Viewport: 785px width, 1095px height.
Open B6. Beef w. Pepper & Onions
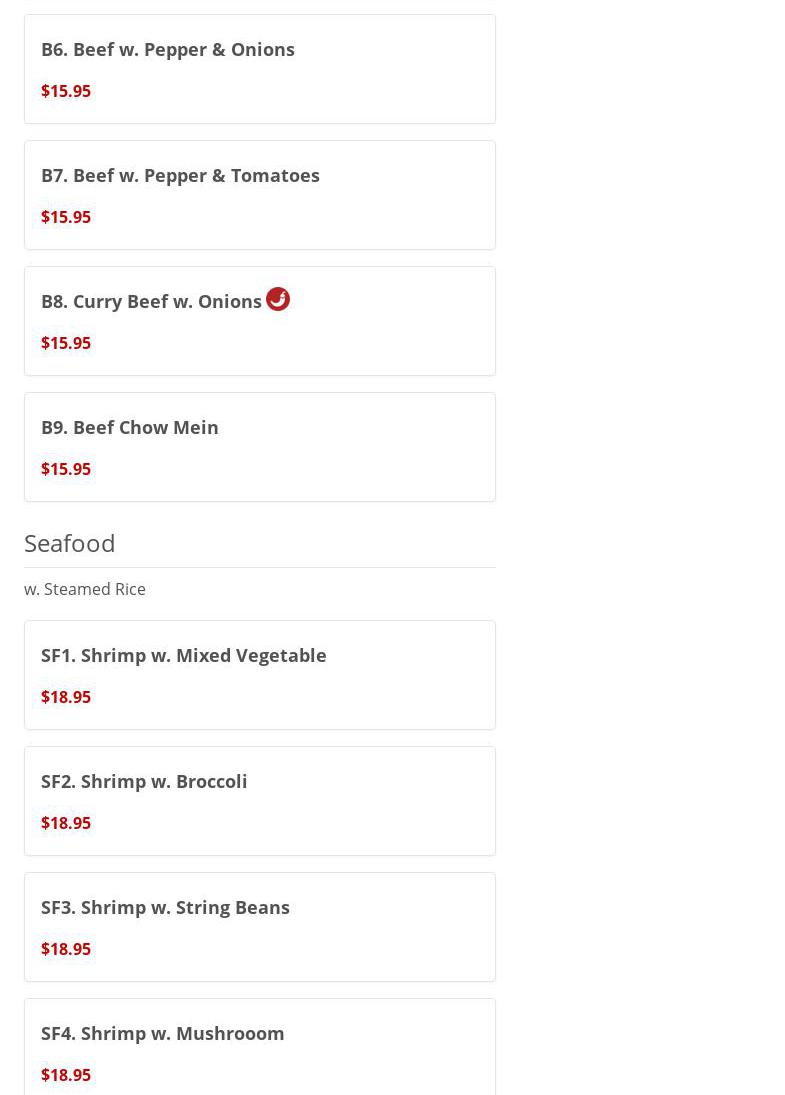(x=259, y=69)
